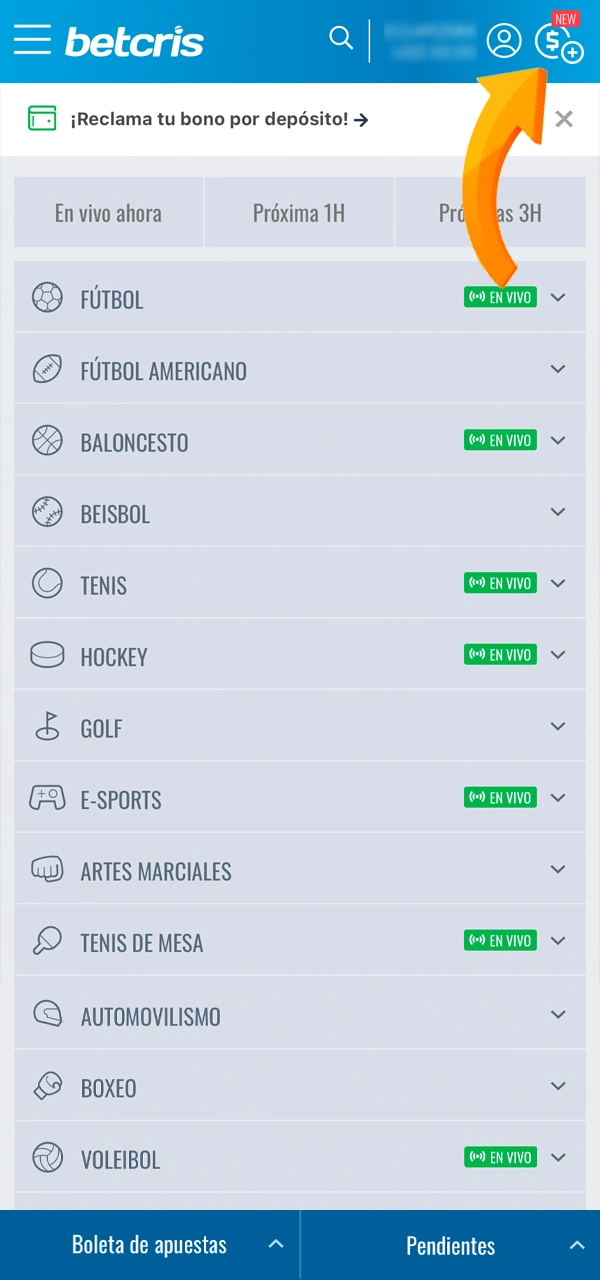Show Tenis de Mesa events

pos(300,942)
